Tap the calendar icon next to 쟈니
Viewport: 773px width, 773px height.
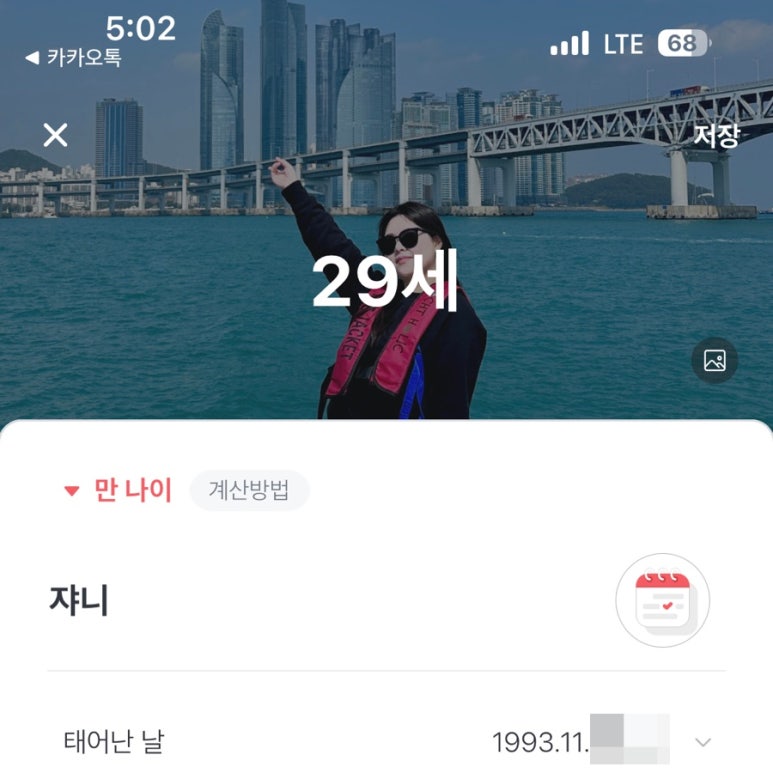pos(662,602)
